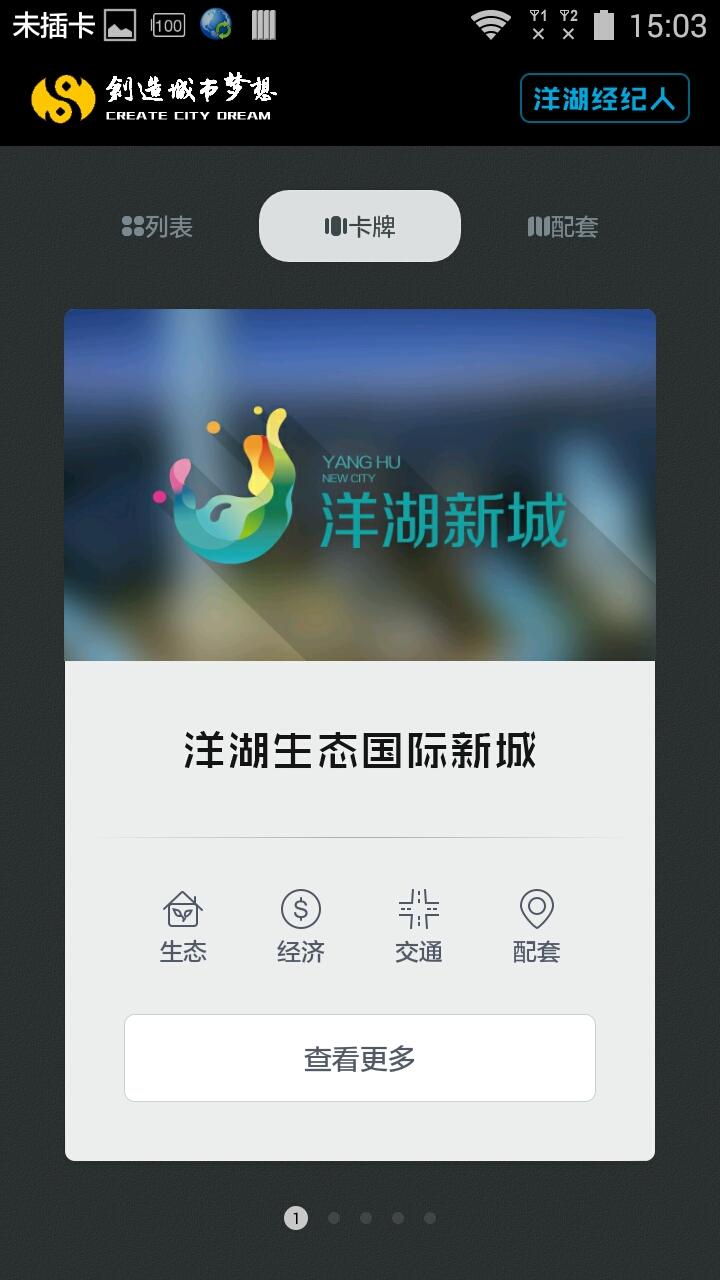The width and height of the screenshot is (720, 1280).
Task: Stay on the 卡牌 tab
Action: (x=360, y=226)
